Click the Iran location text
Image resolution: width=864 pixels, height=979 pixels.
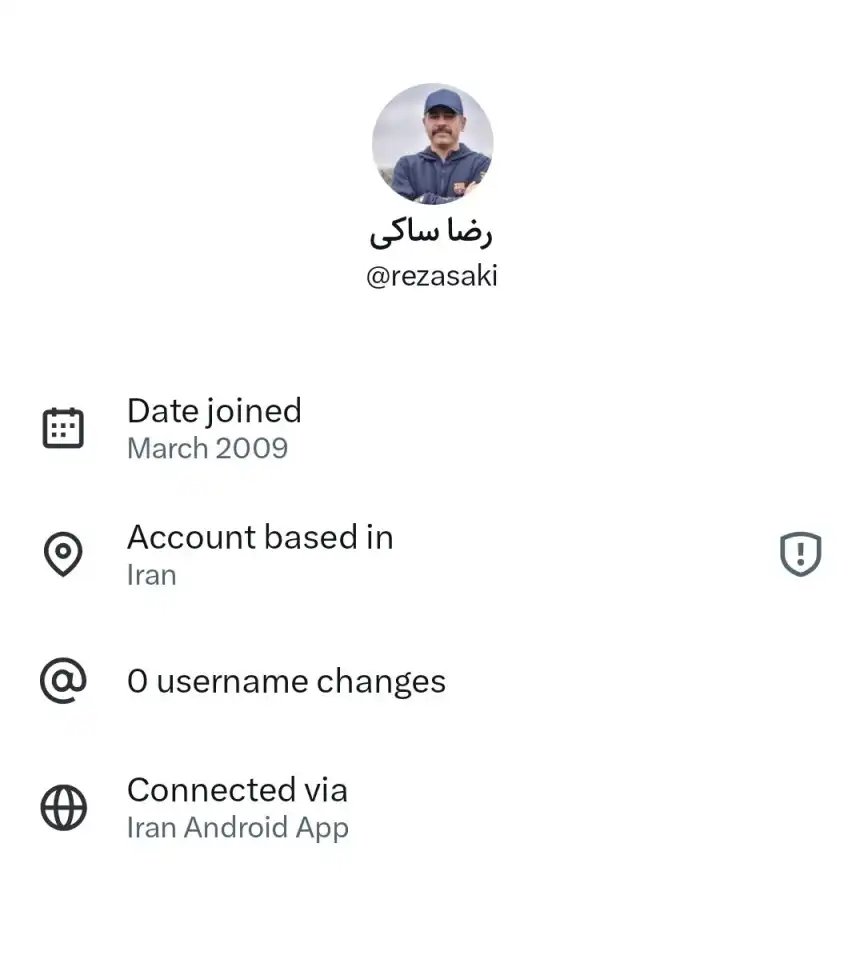(152, 575)
